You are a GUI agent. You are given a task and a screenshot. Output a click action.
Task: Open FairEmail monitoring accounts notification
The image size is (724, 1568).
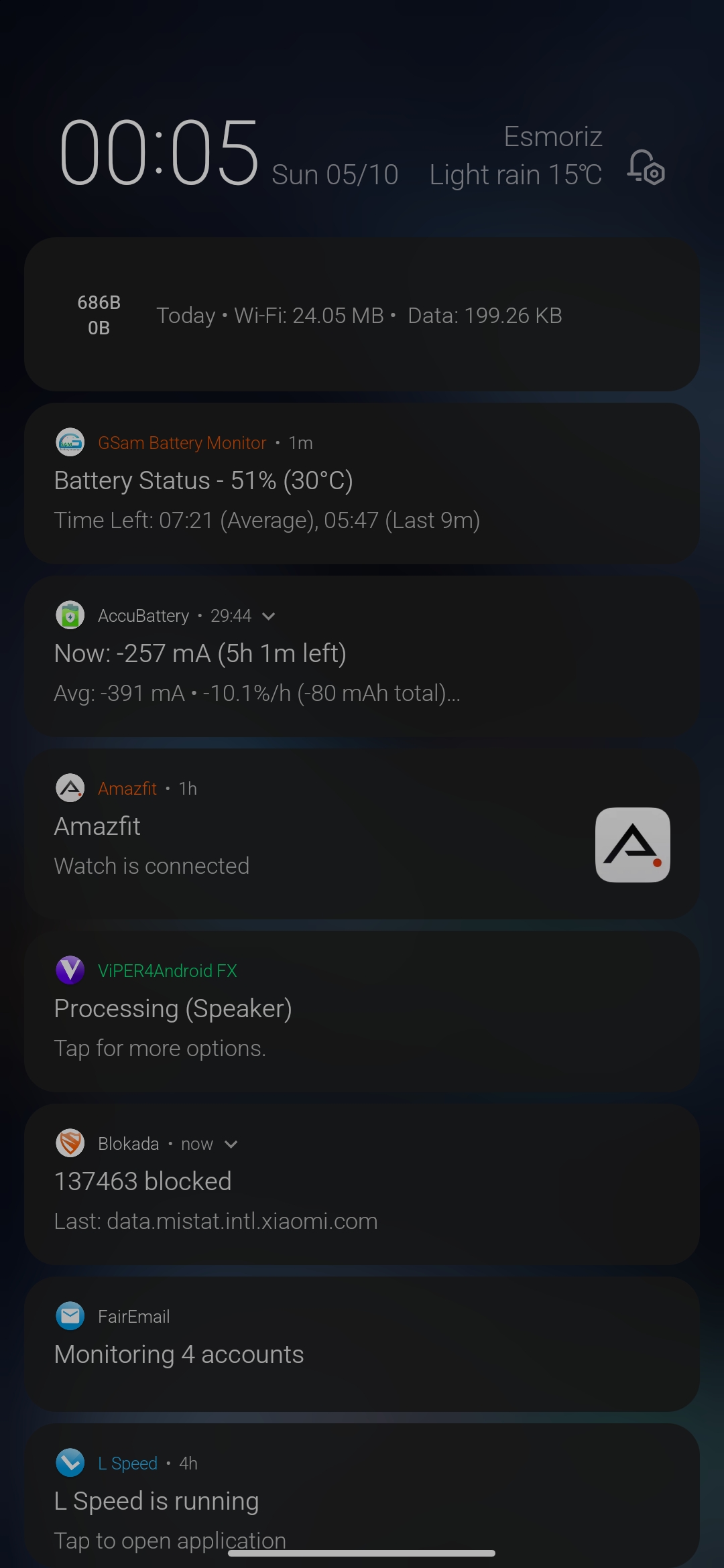click(x=362, y=1344)
